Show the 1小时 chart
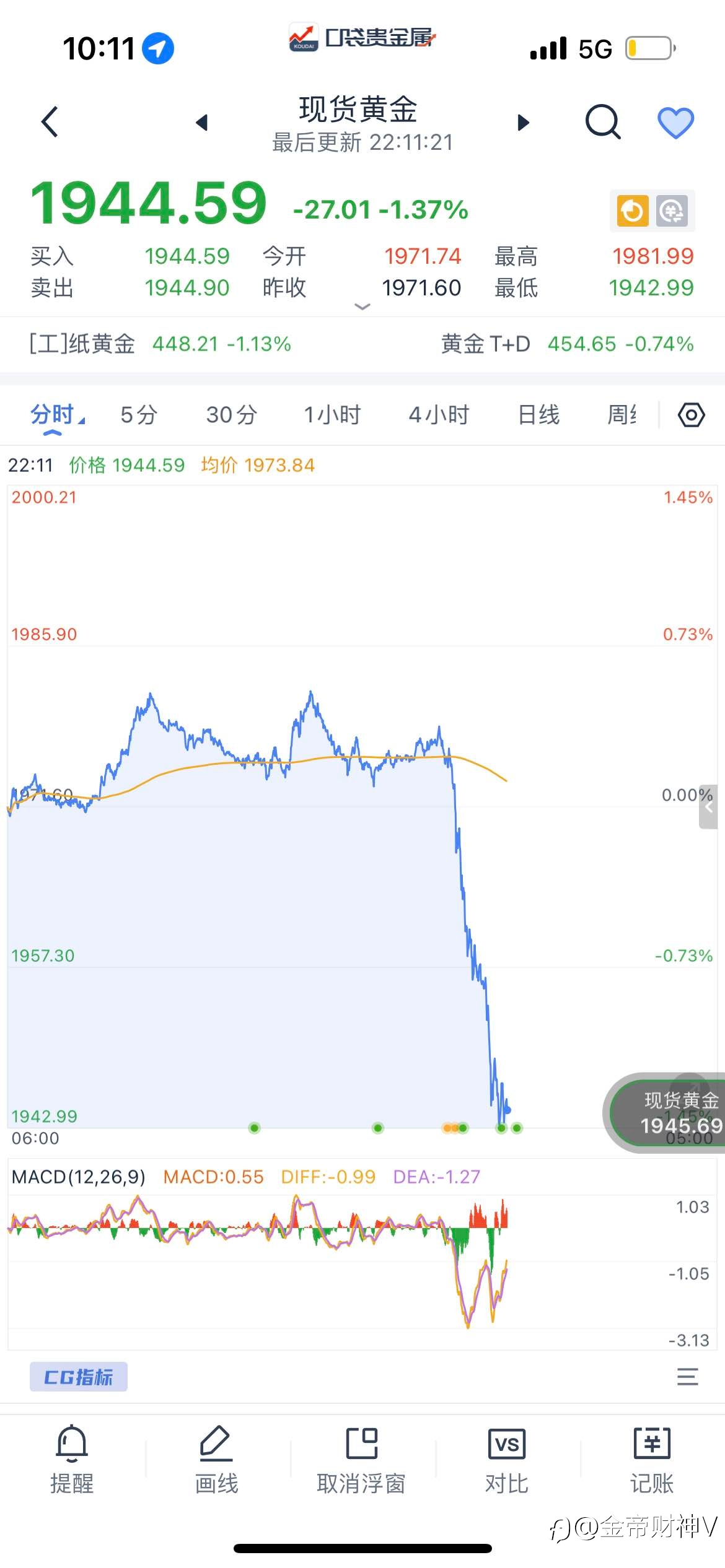Screen dimensions: 725x1568 (x=332, y=415)
